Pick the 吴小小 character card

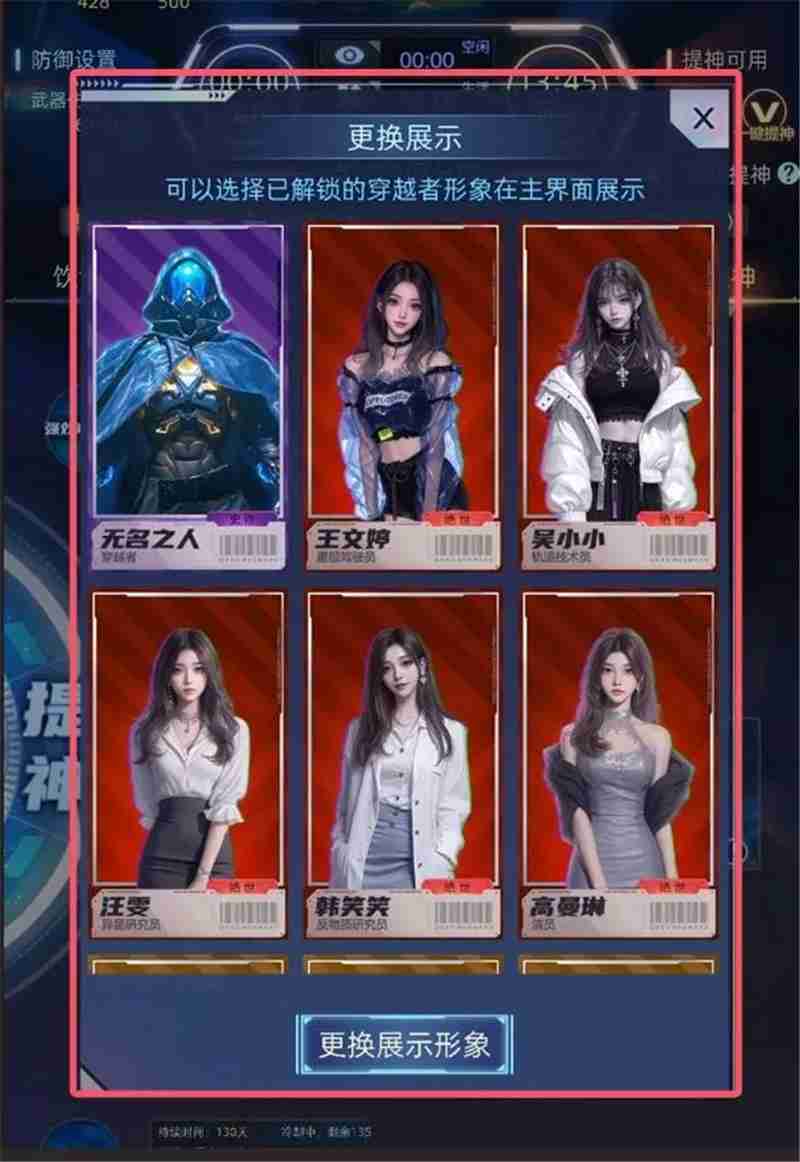(x=618, y=395)
